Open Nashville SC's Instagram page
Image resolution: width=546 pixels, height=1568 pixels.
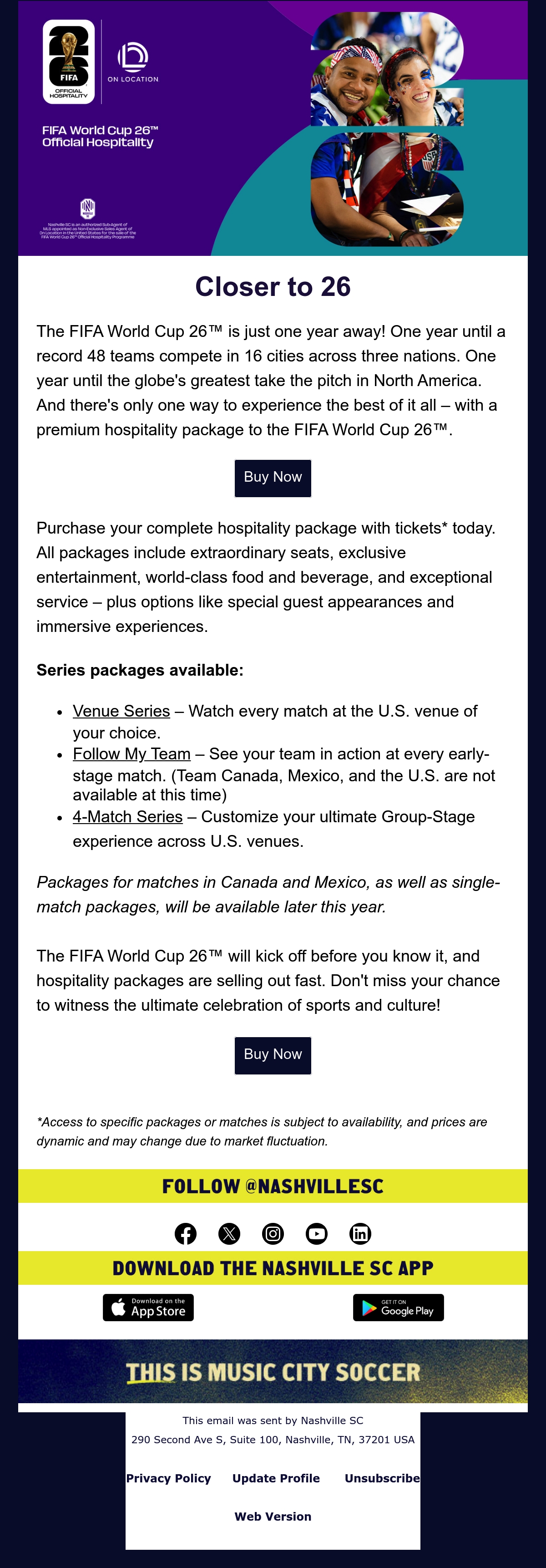pos(273,1233)
